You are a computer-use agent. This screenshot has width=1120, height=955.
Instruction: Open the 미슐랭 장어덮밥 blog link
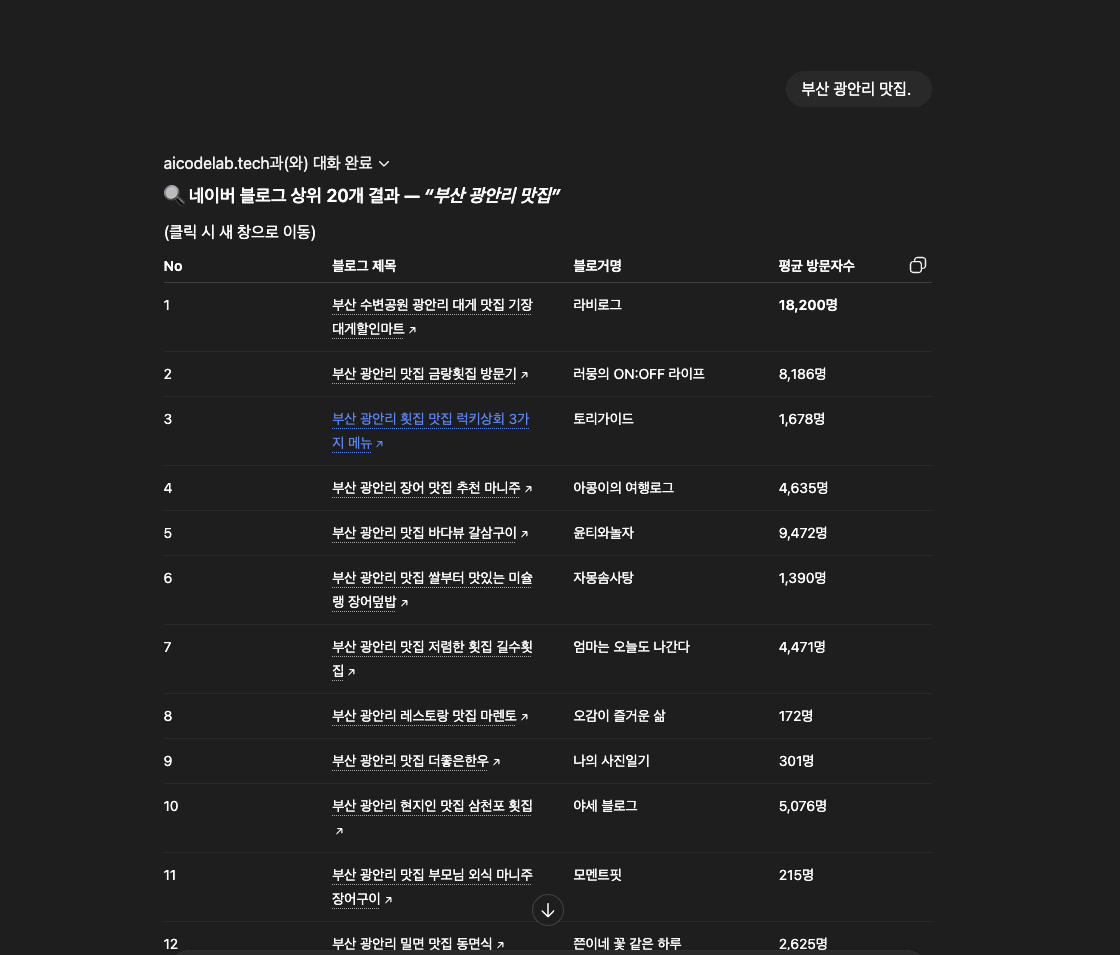(432, 590)
